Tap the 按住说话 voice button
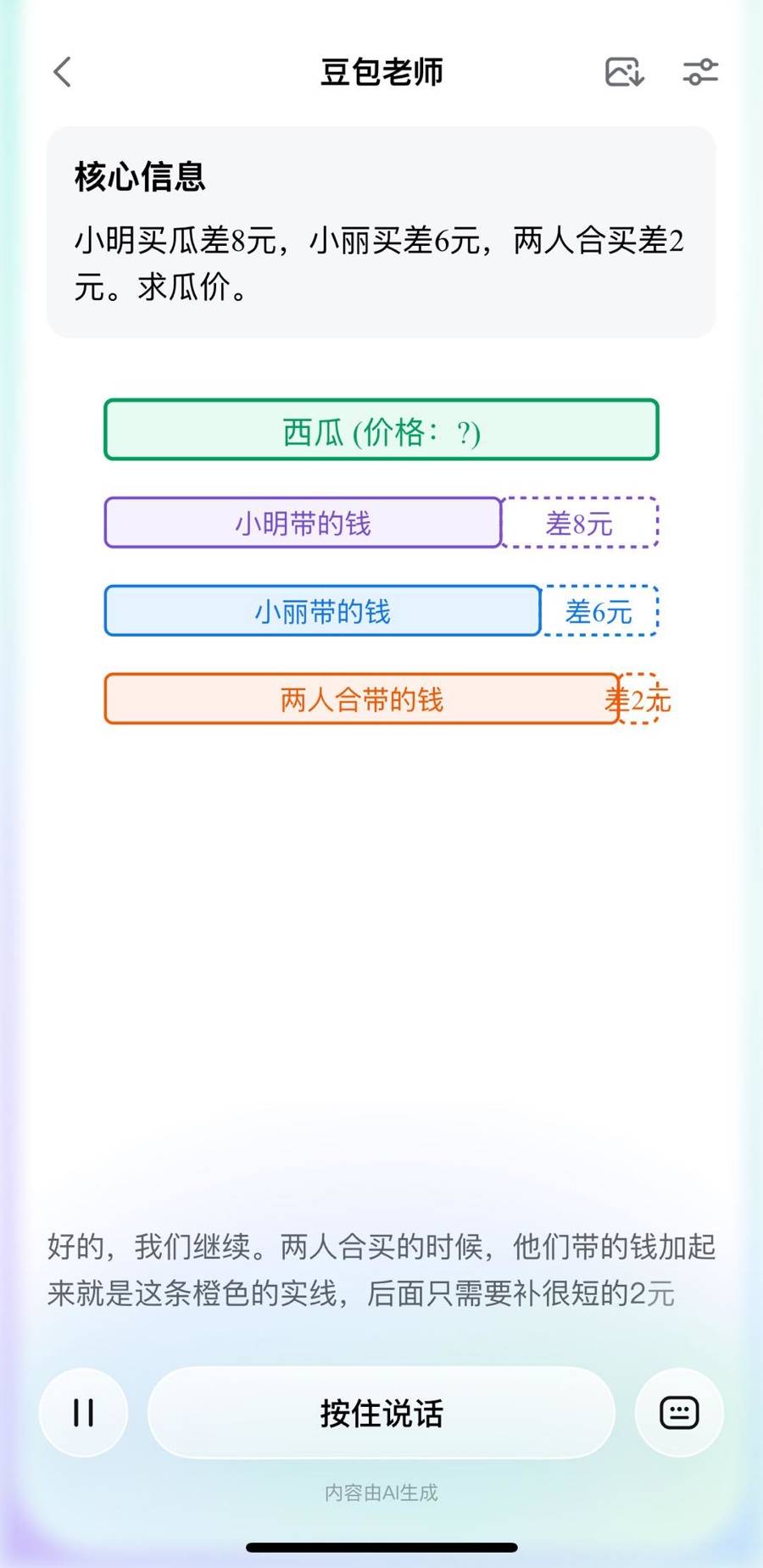 coord(381,1413)
